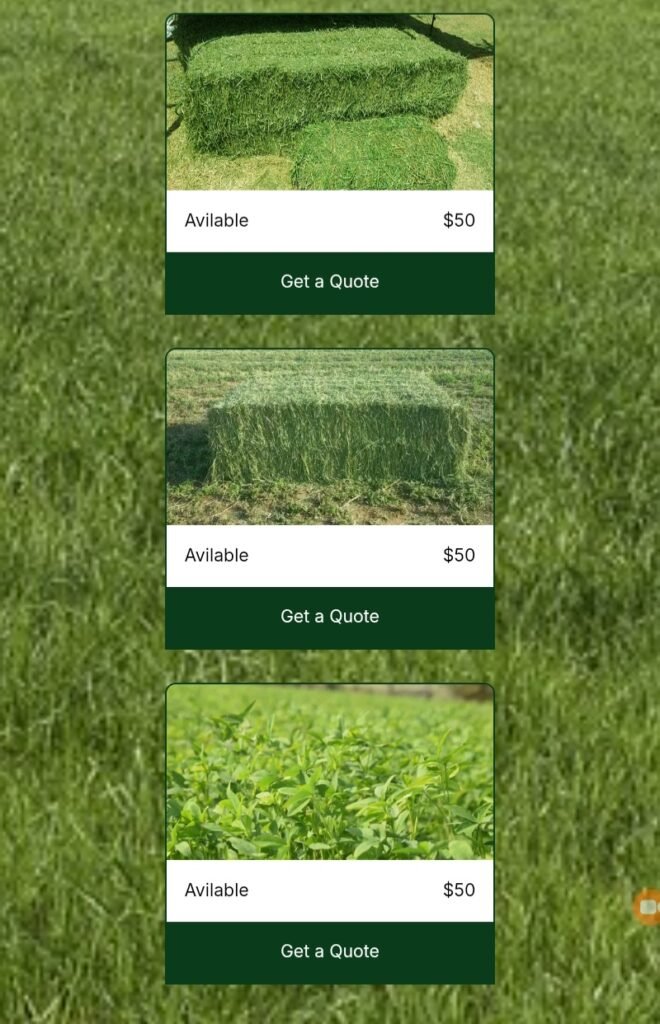The width and height of the screenshot is (660, 1024).
Task: Open the leafy green crop product image
Action: point(330,772)
